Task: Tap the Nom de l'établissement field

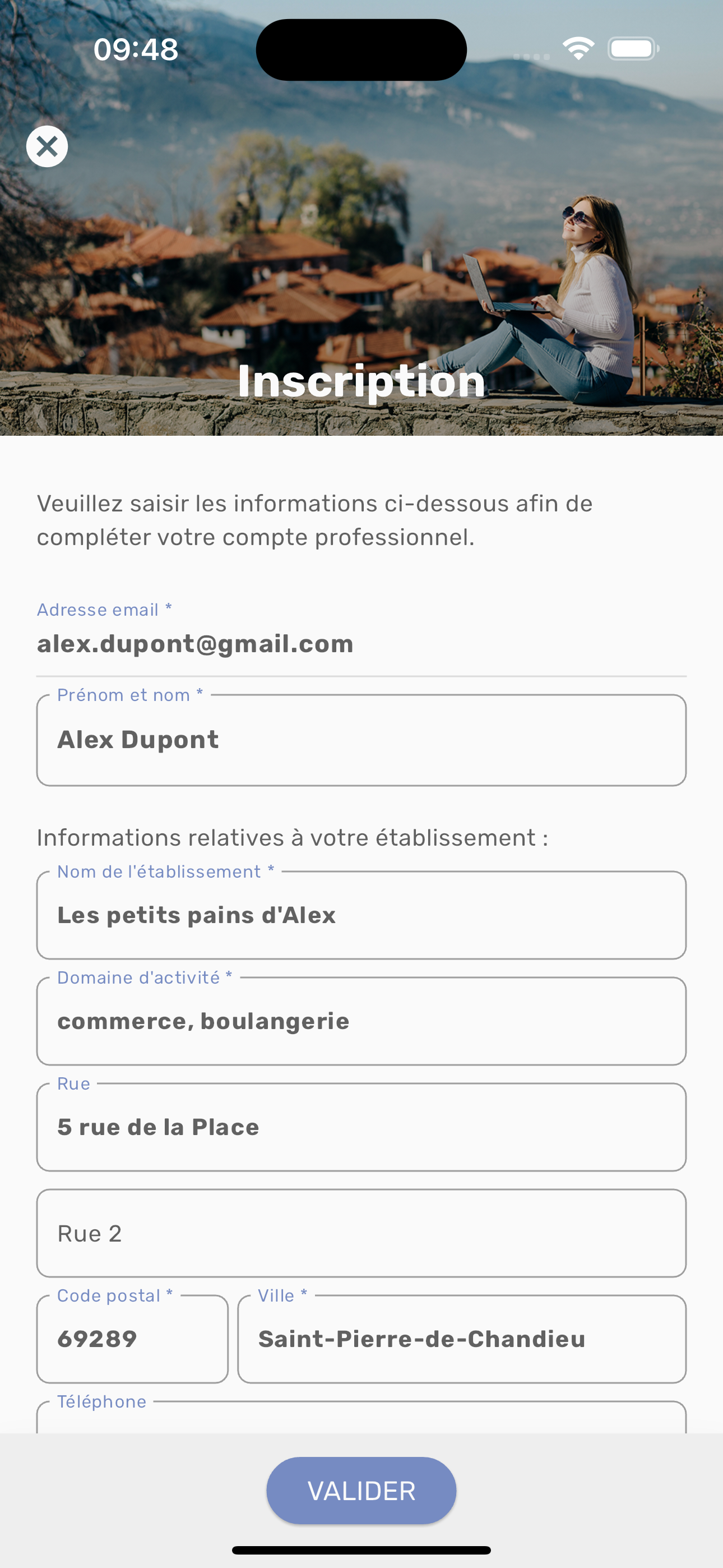Action: (x=361, y=915)
